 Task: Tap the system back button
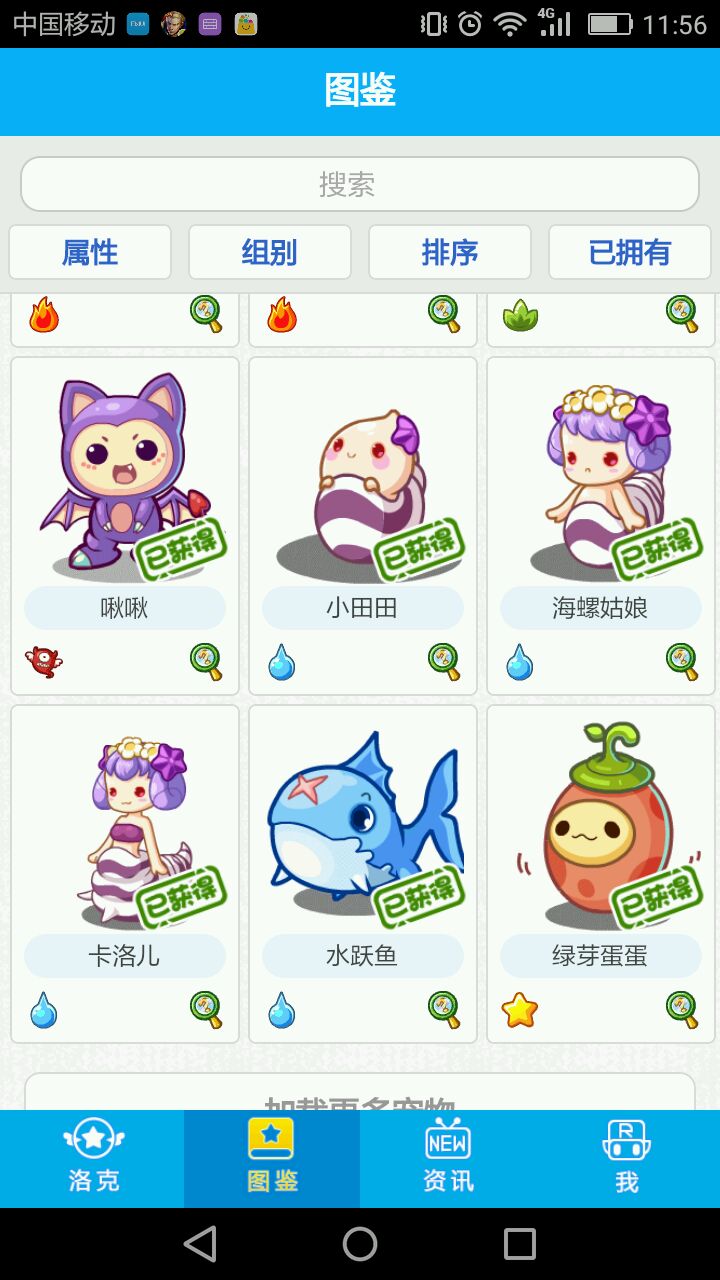tap(200, 1244)
